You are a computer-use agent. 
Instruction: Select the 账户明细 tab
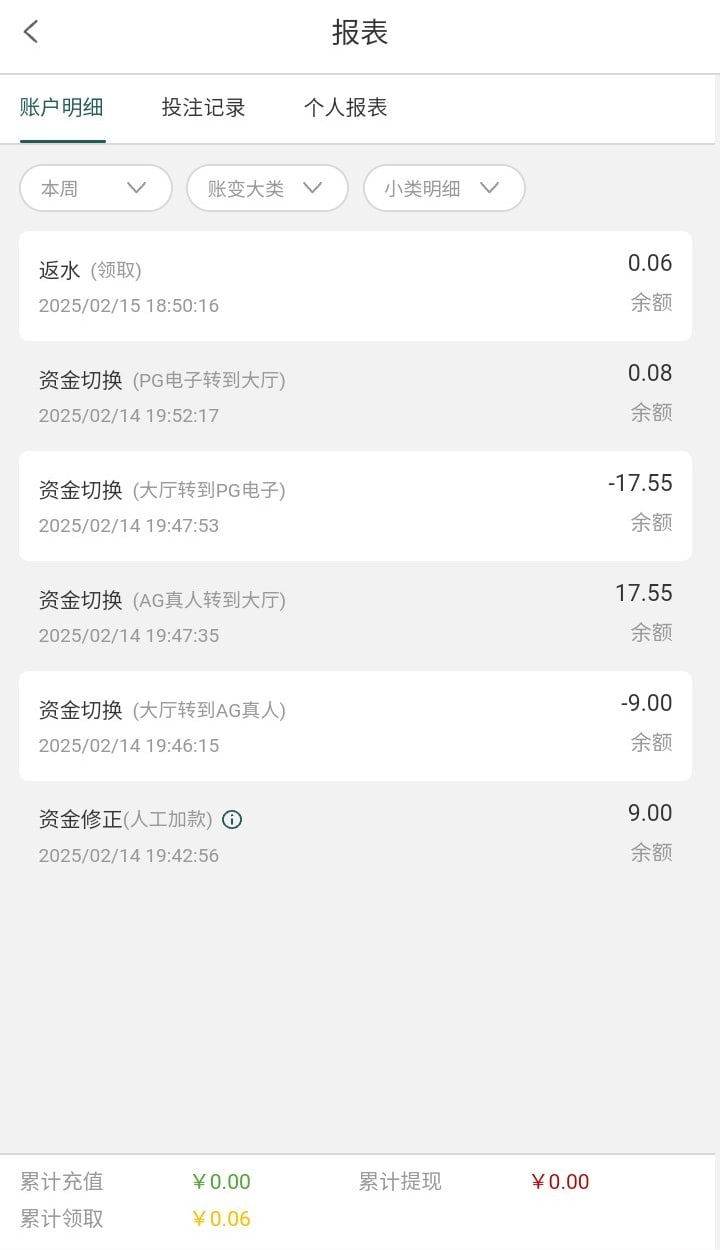pos(62,108)
